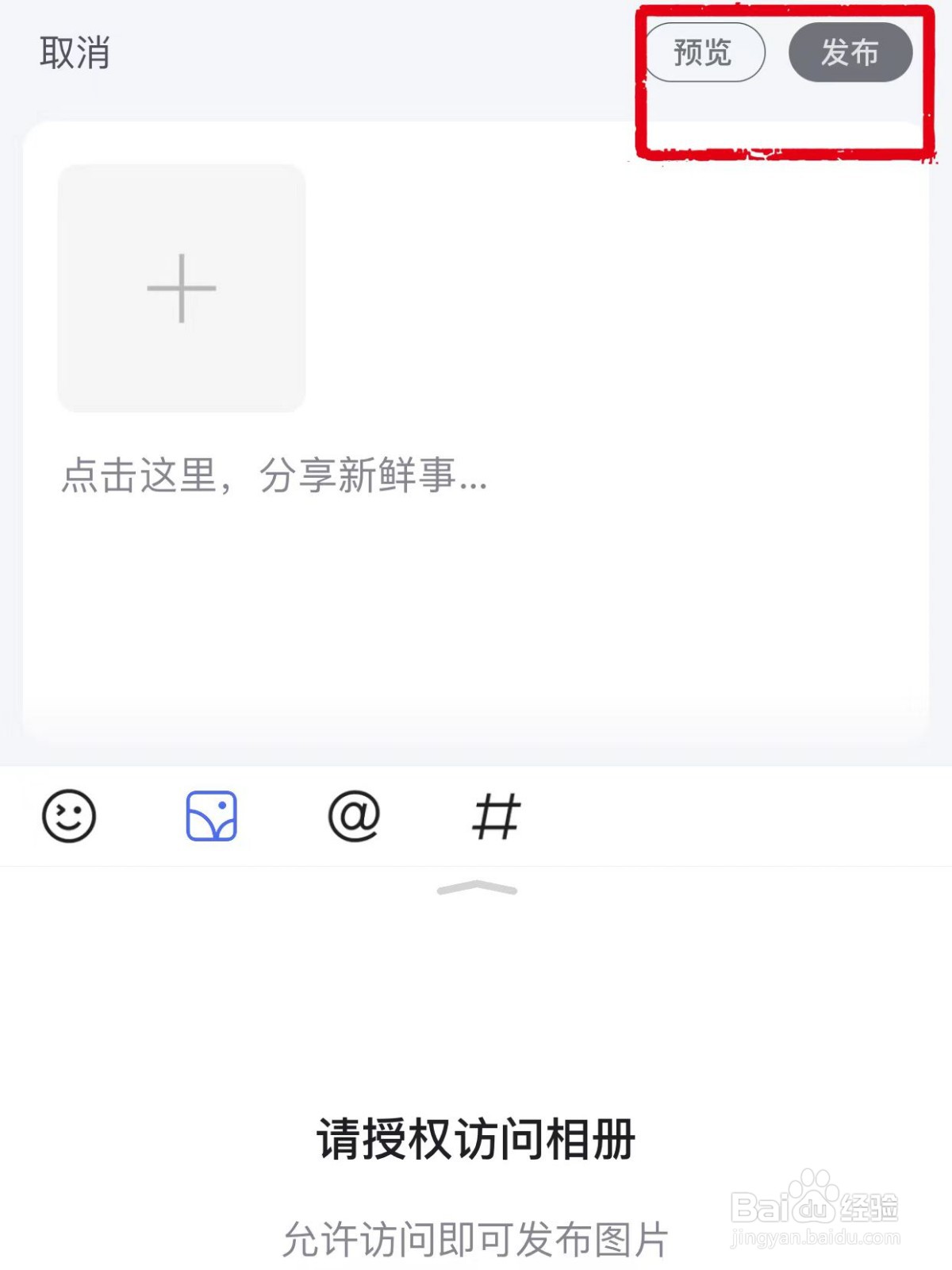Click the highlighted blue picture icon
This screenshot has height=1270, width=952.
(210, 818)
